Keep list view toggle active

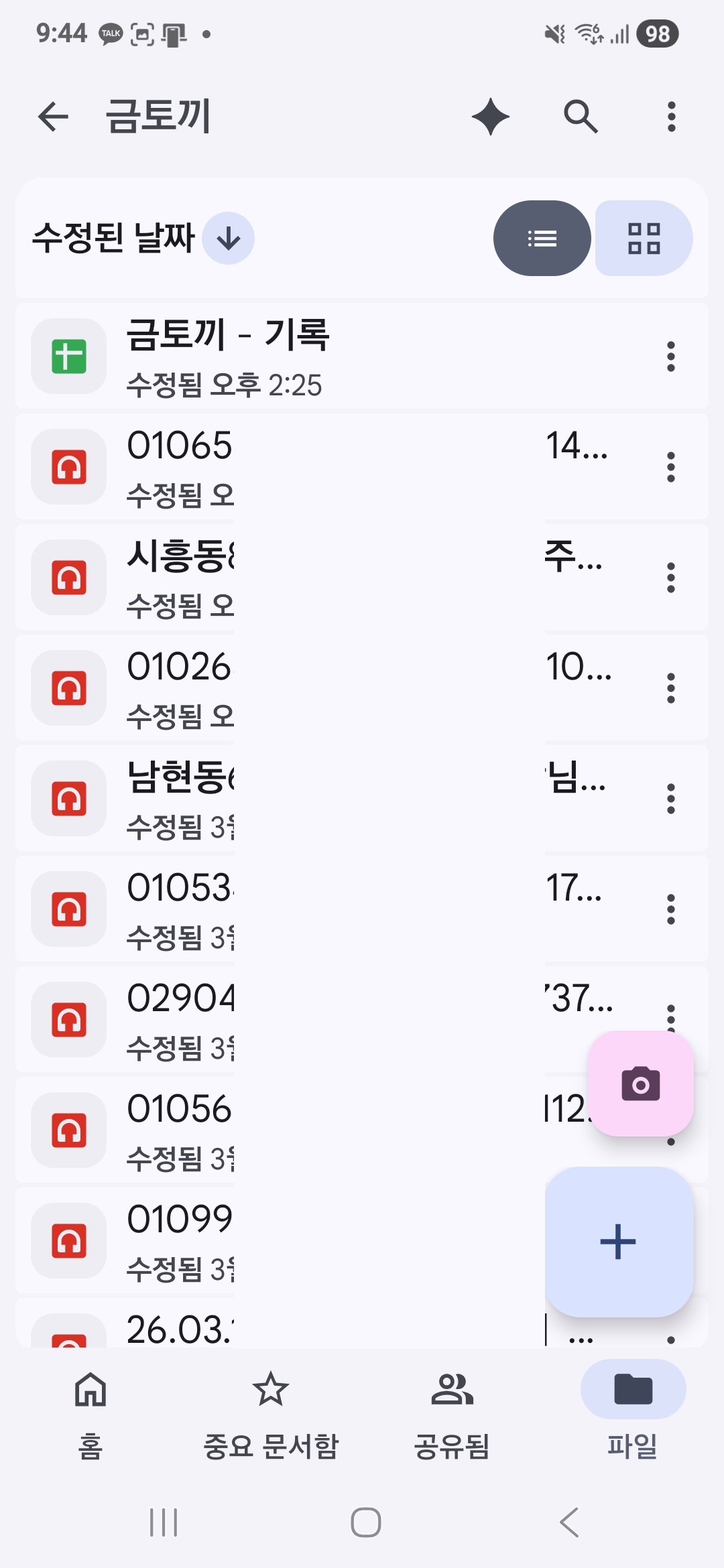click(543, 239)
